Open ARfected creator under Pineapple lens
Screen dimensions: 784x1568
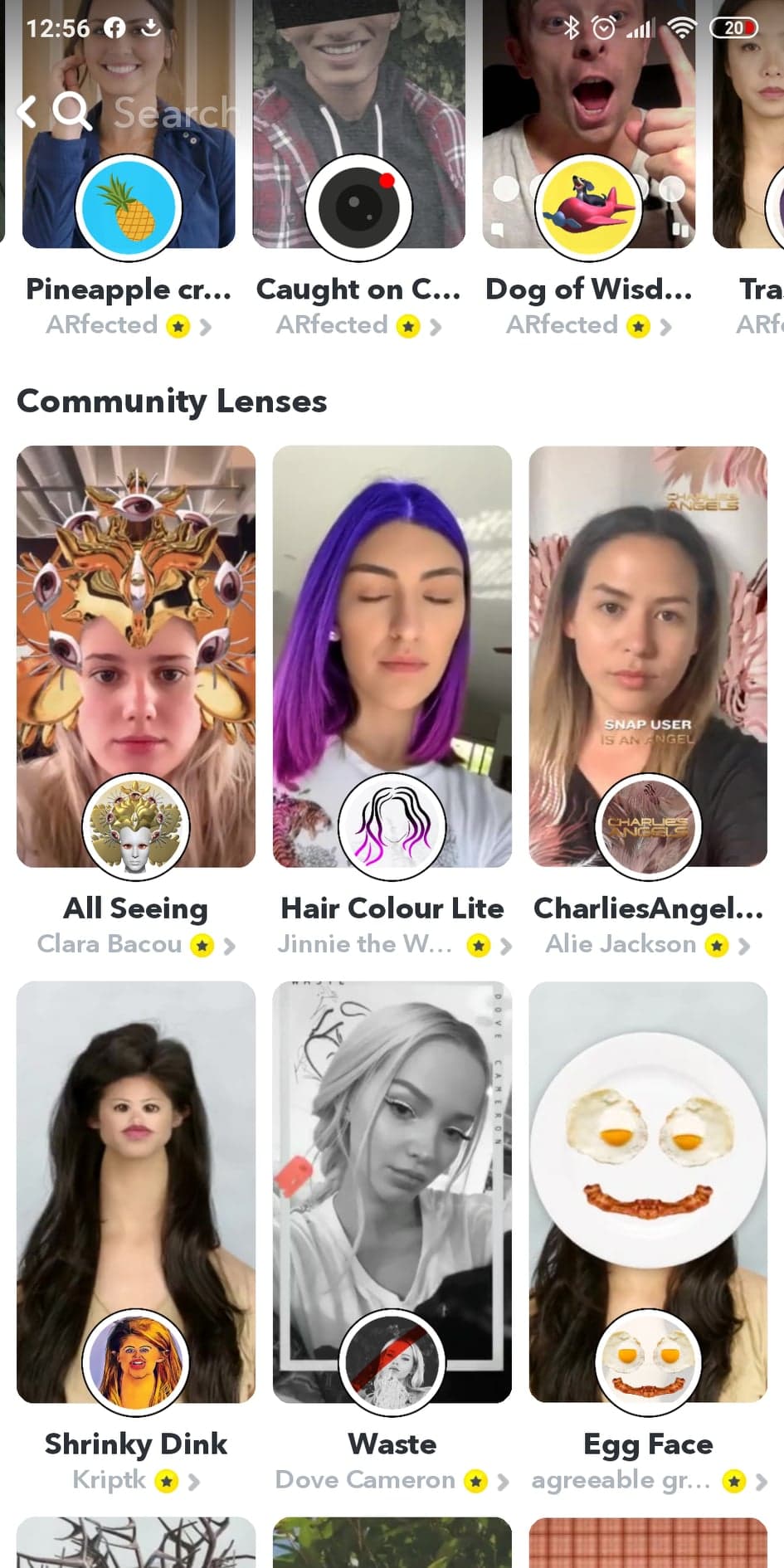[129, 325]
